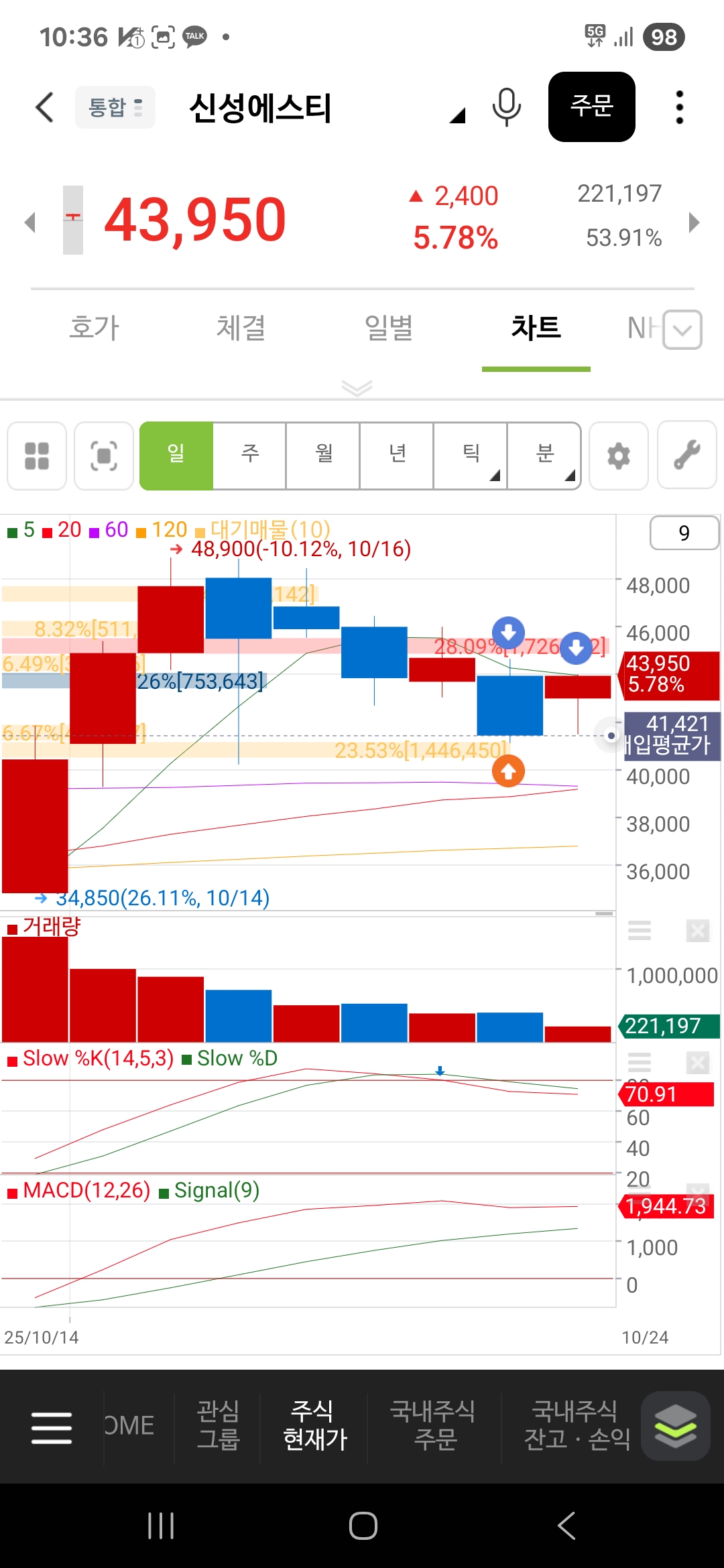The image size is (724, 1568).
Task: Expand the tab list dropdown arrow
Action: pos(682,330)
